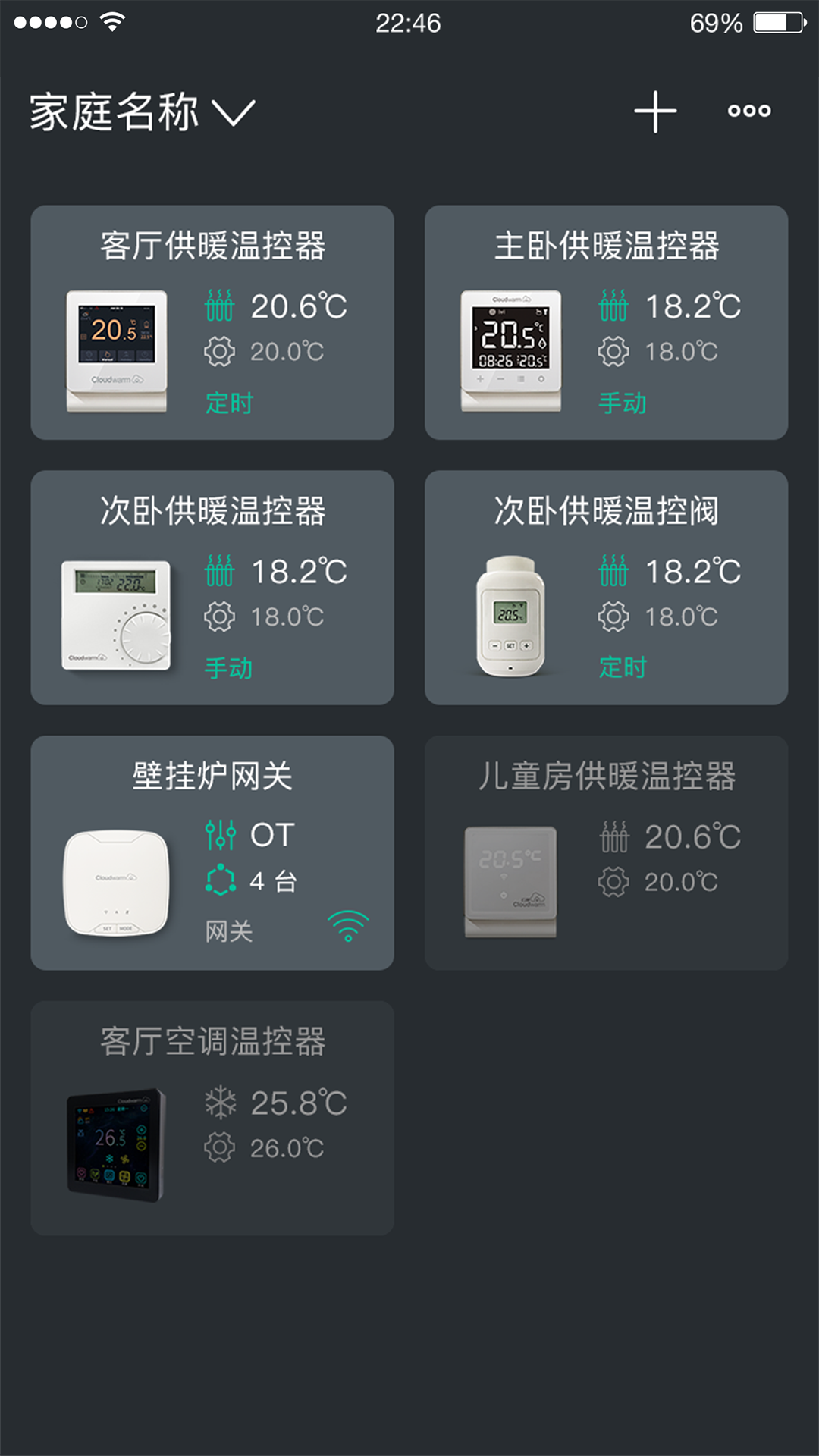819x1456 pixels.
Task: Switch 次卧供暖温控阀 to 定时 mode
Action: (x=622, y=669)
